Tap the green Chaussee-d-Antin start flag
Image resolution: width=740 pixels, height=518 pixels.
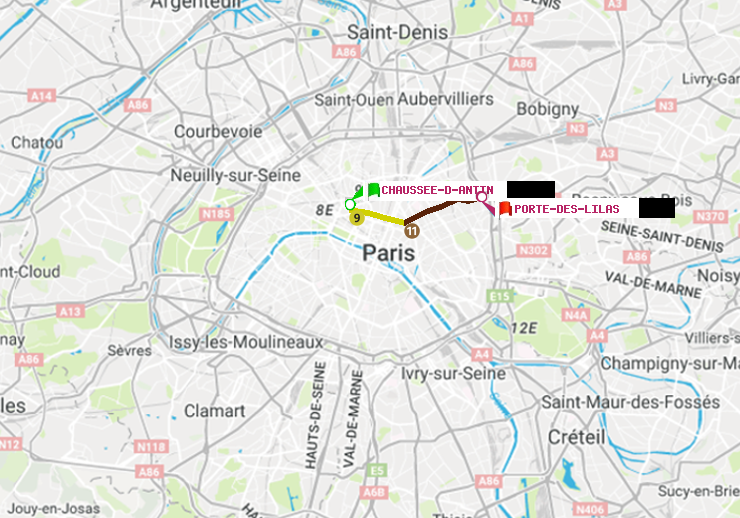tap(373, 189)
